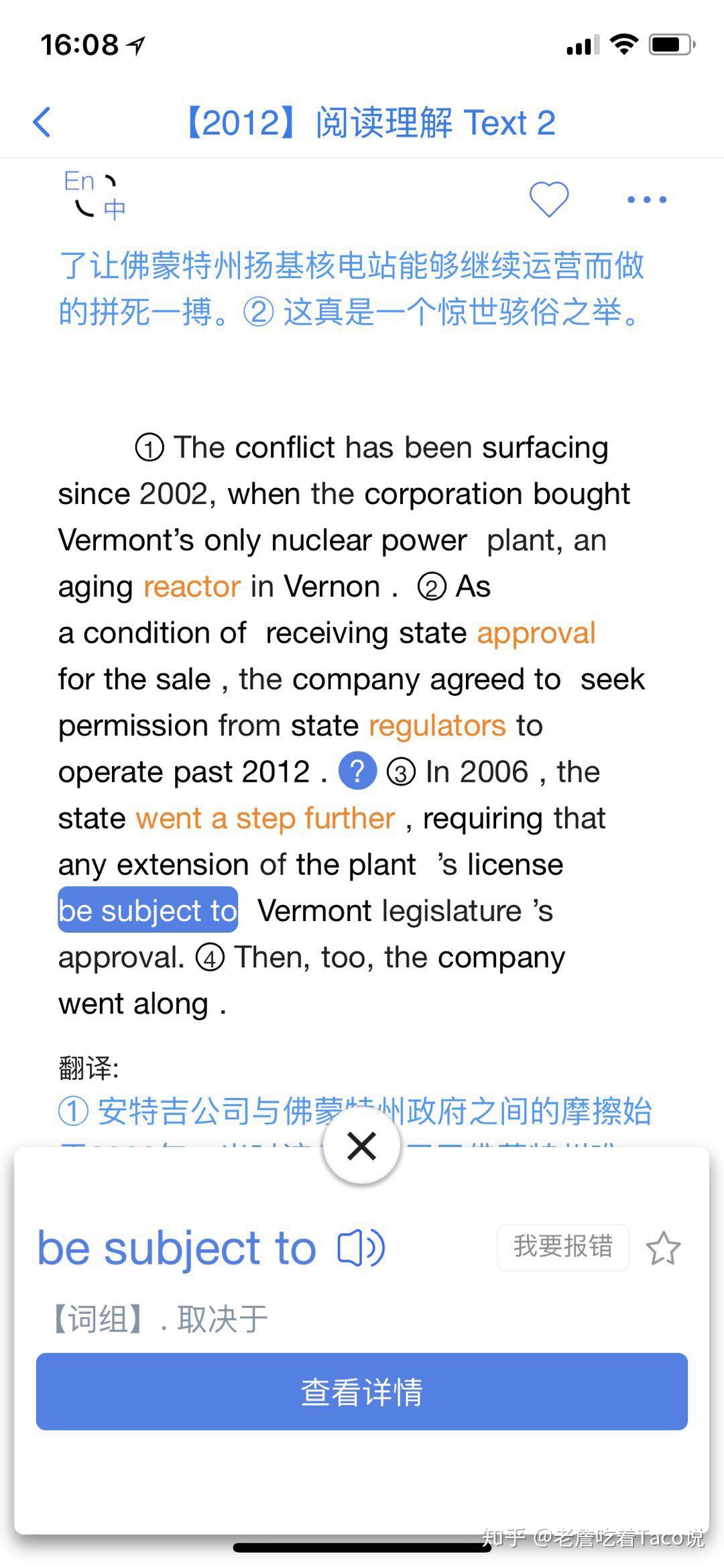Toggle English-Chinese translation switch
The width and height of the screenshot is (724, 1568).
coord(95,196)
